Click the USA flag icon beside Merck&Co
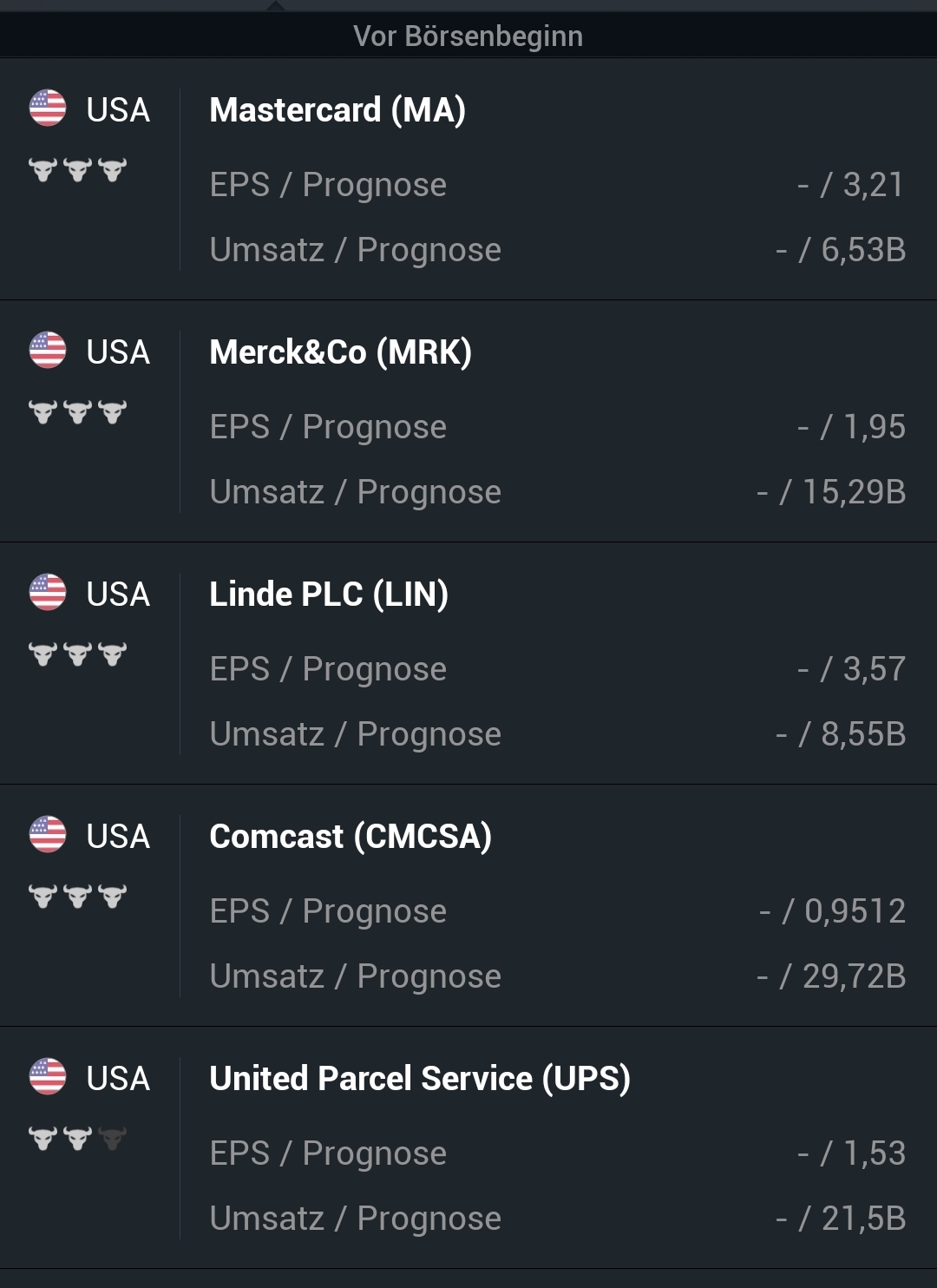The image size is (937, 1288). coord(46,352)
